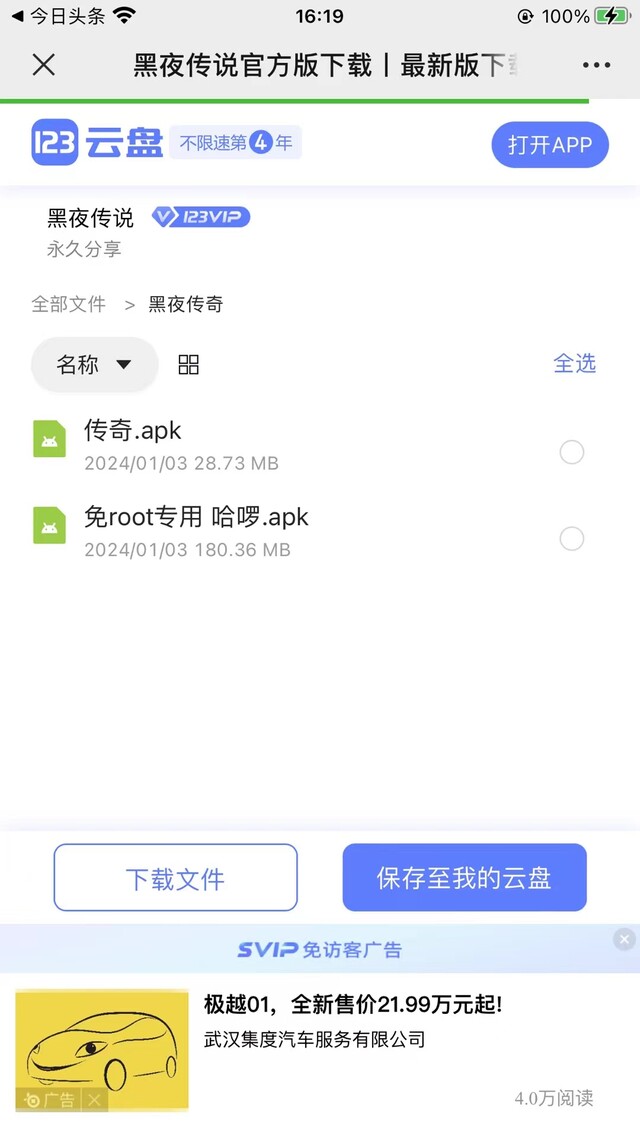
Task: Switch to grid view layout
Action: tap(188, 365)
